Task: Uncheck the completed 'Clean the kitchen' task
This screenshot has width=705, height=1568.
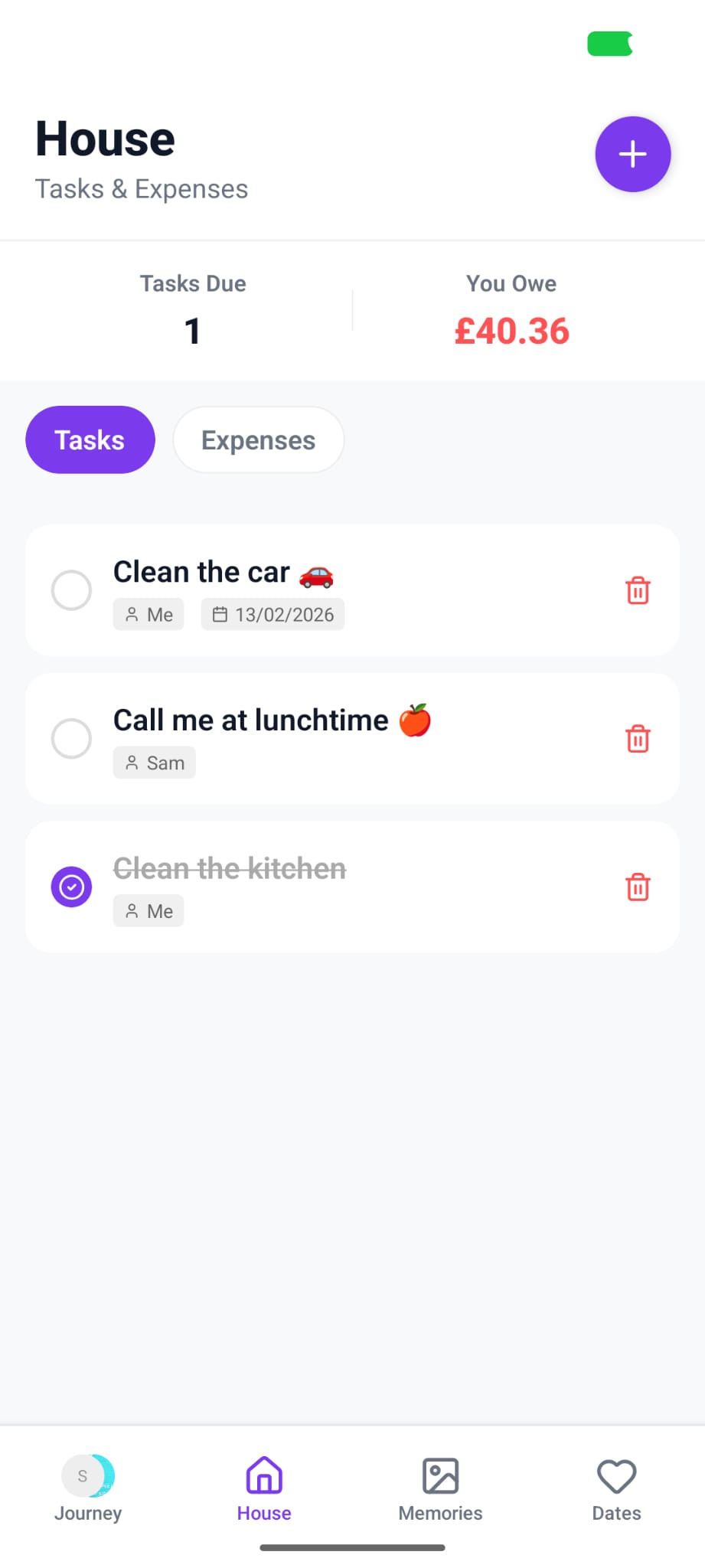Action: pyautogui.click(x=71, y=887)
